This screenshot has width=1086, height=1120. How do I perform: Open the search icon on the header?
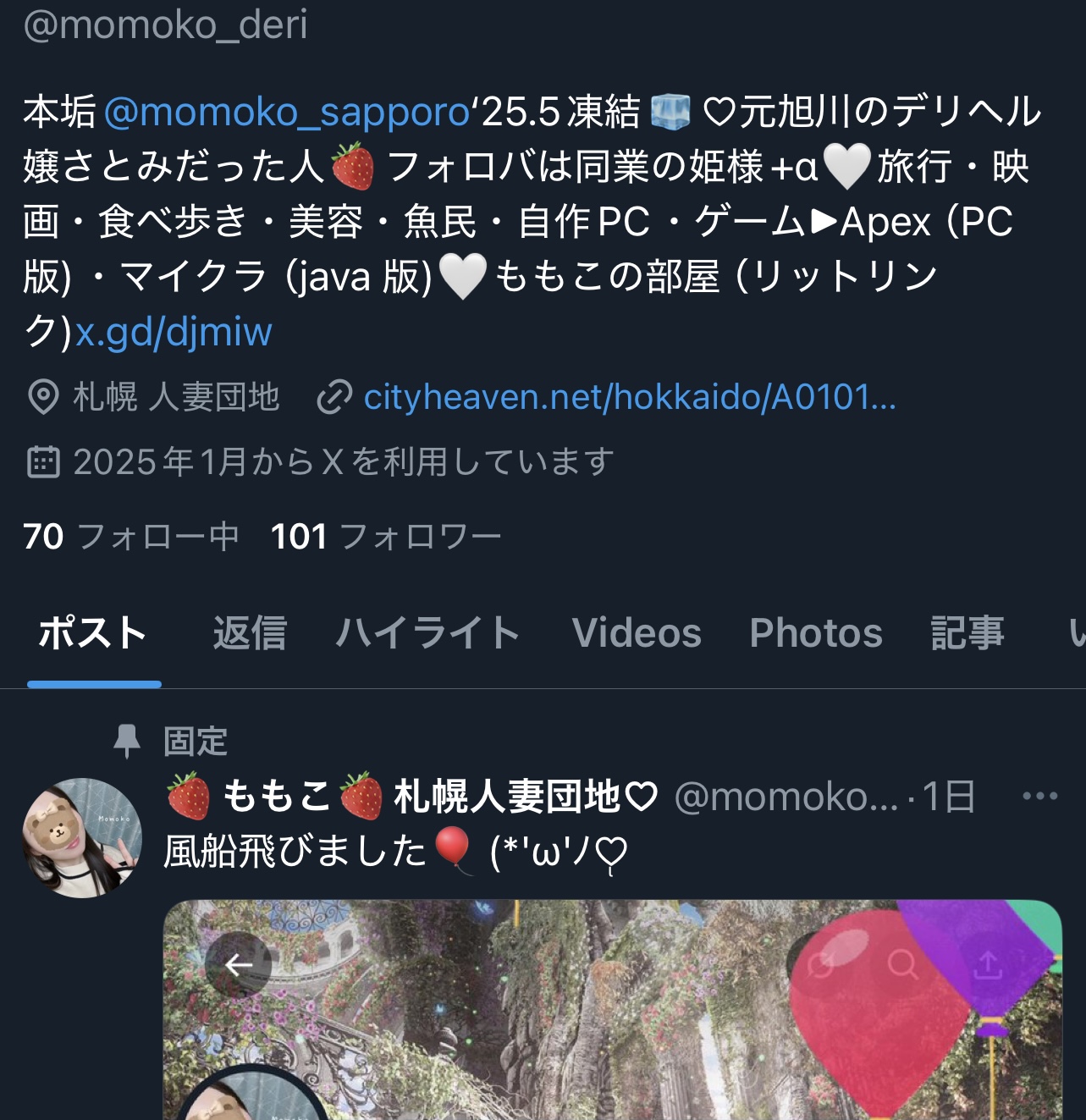(902, 964)
